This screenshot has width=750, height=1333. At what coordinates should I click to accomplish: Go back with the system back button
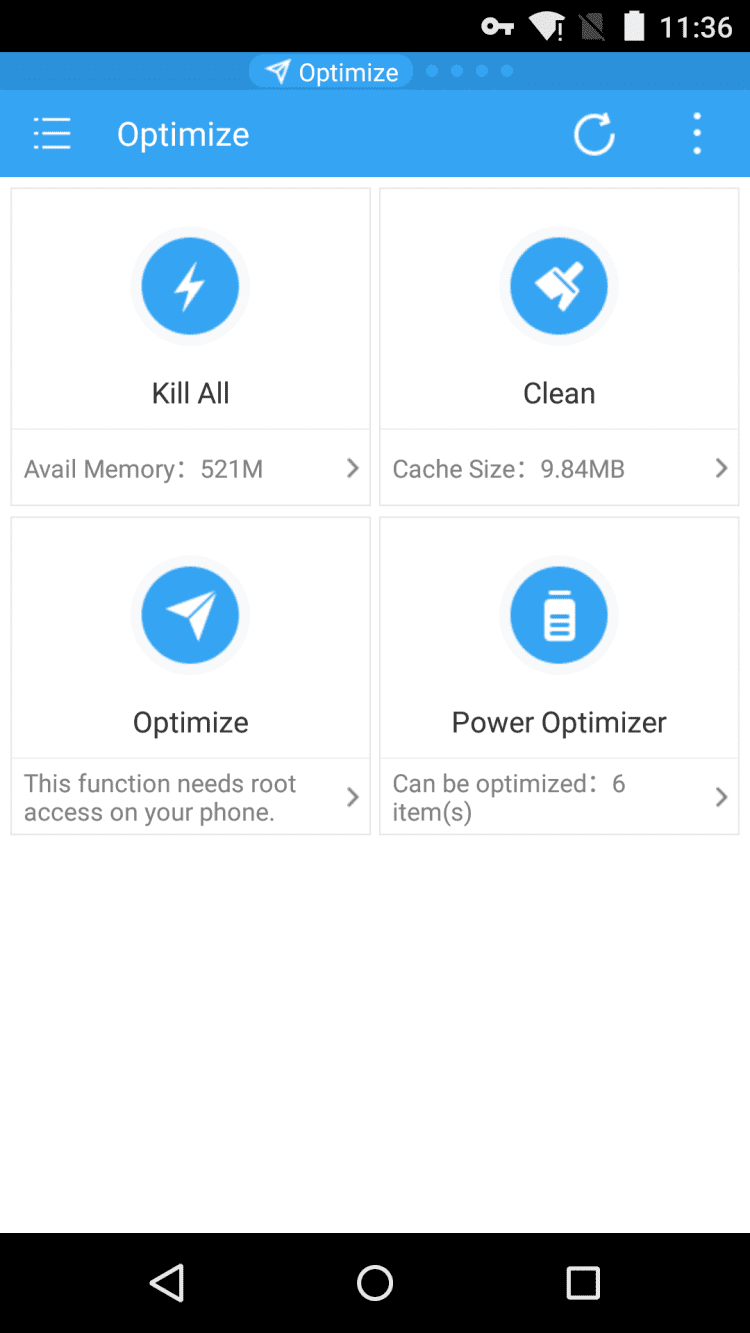167,1282
